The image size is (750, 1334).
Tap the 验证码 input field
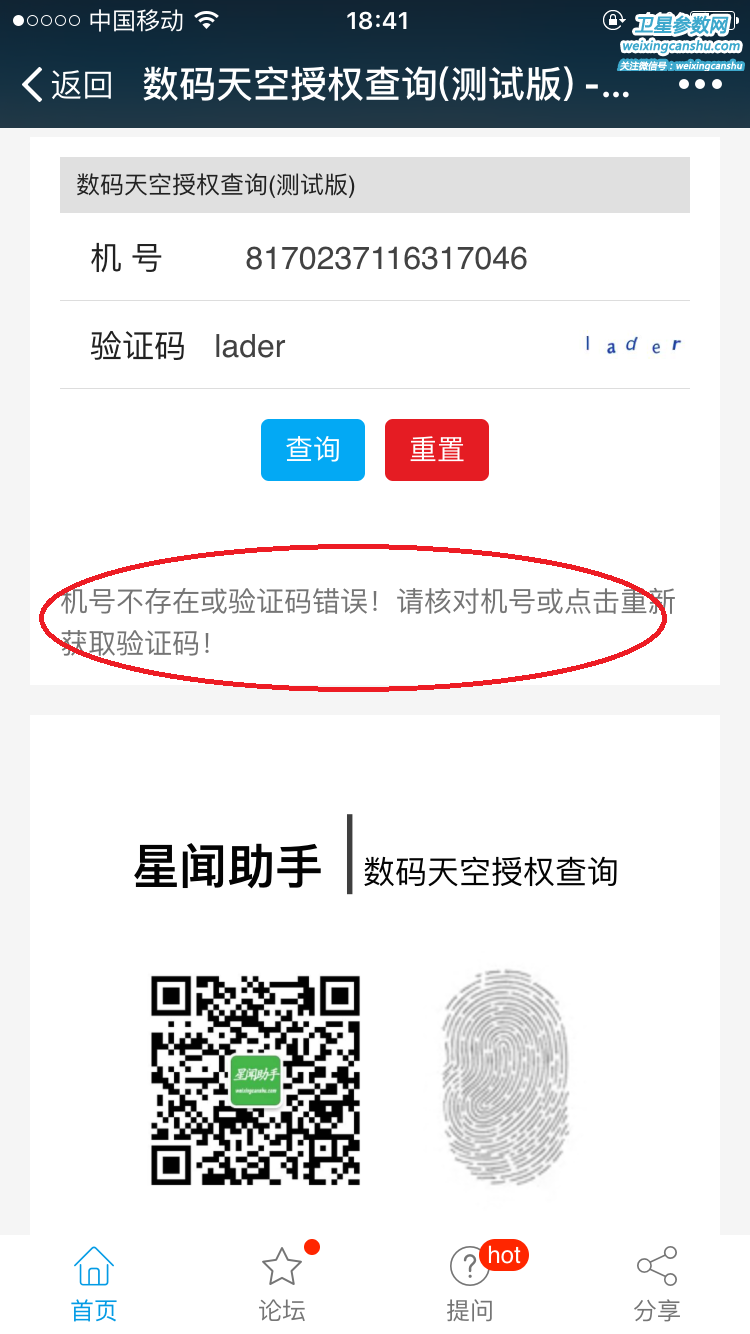click(x=380, y=346)
